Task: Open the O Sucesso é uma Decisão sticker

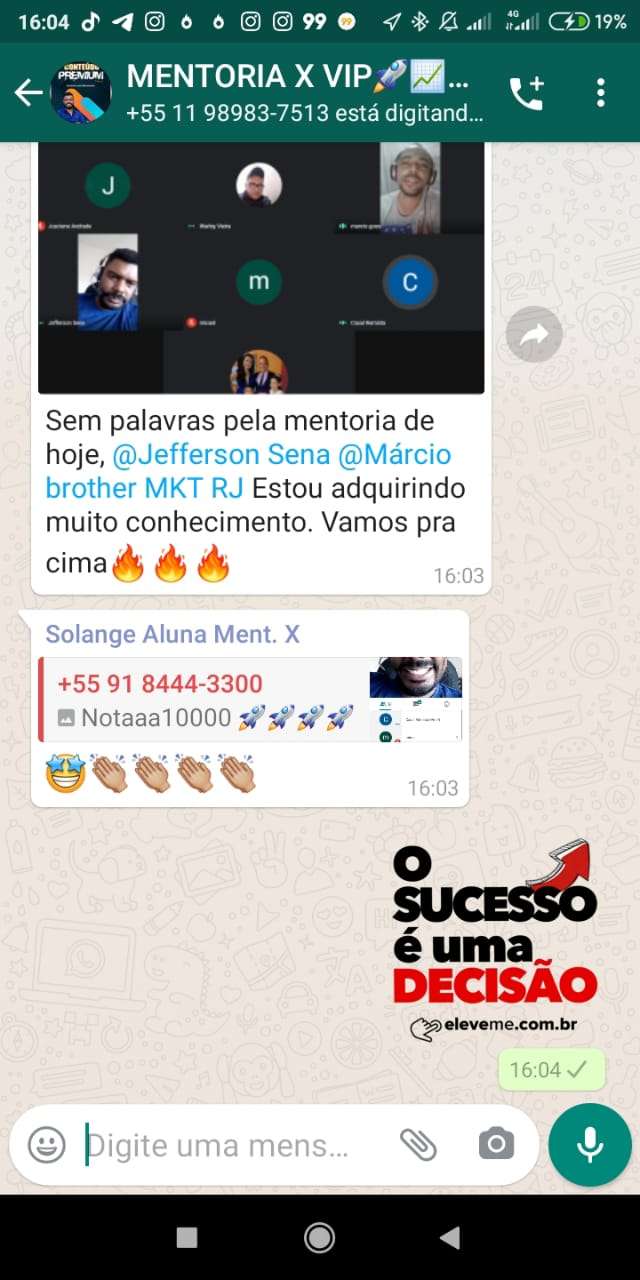Action: pyautogui.click(x=495, y=940)
